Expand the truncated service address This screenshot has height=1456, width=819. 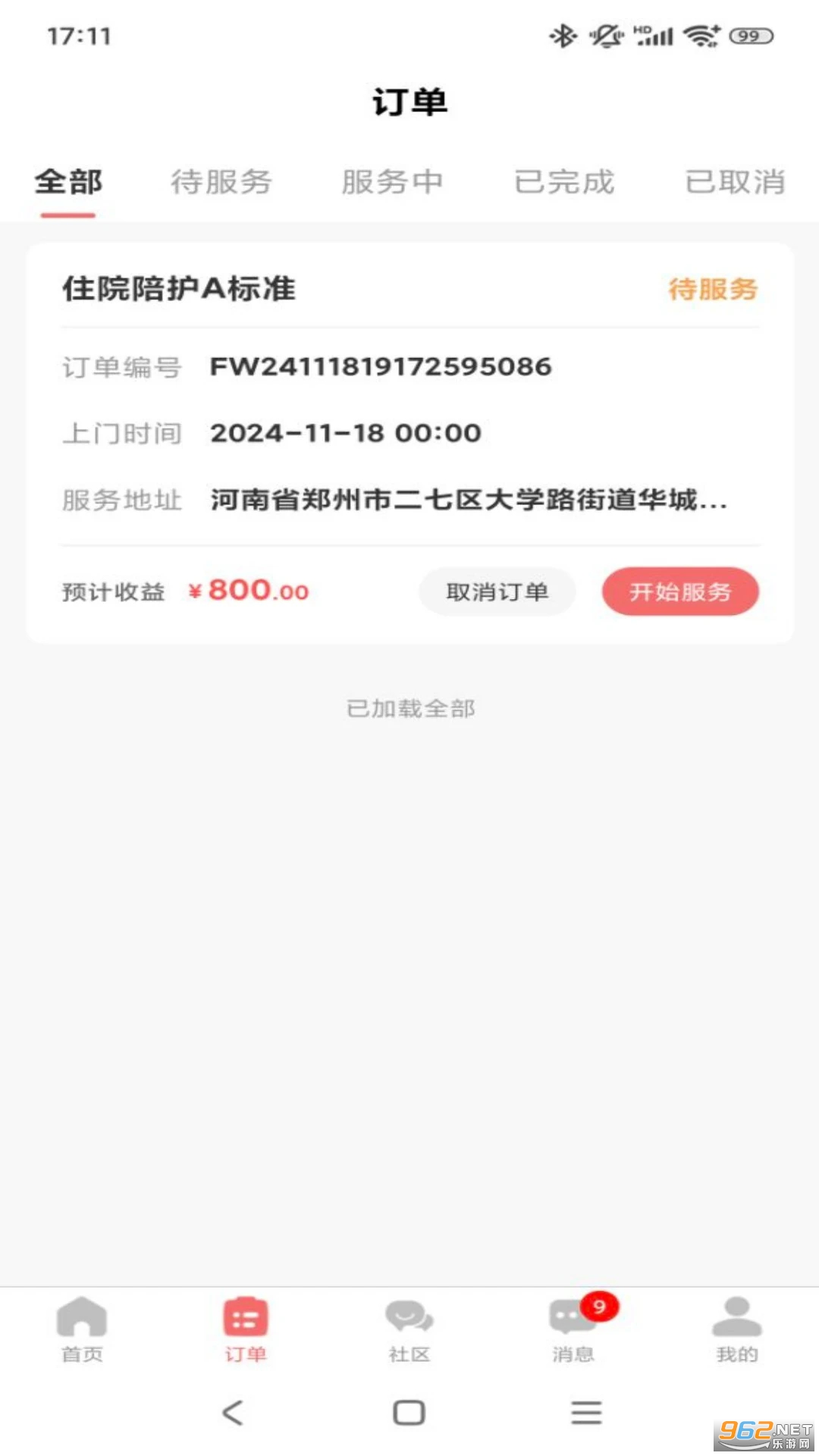click(x=470, y=500)
